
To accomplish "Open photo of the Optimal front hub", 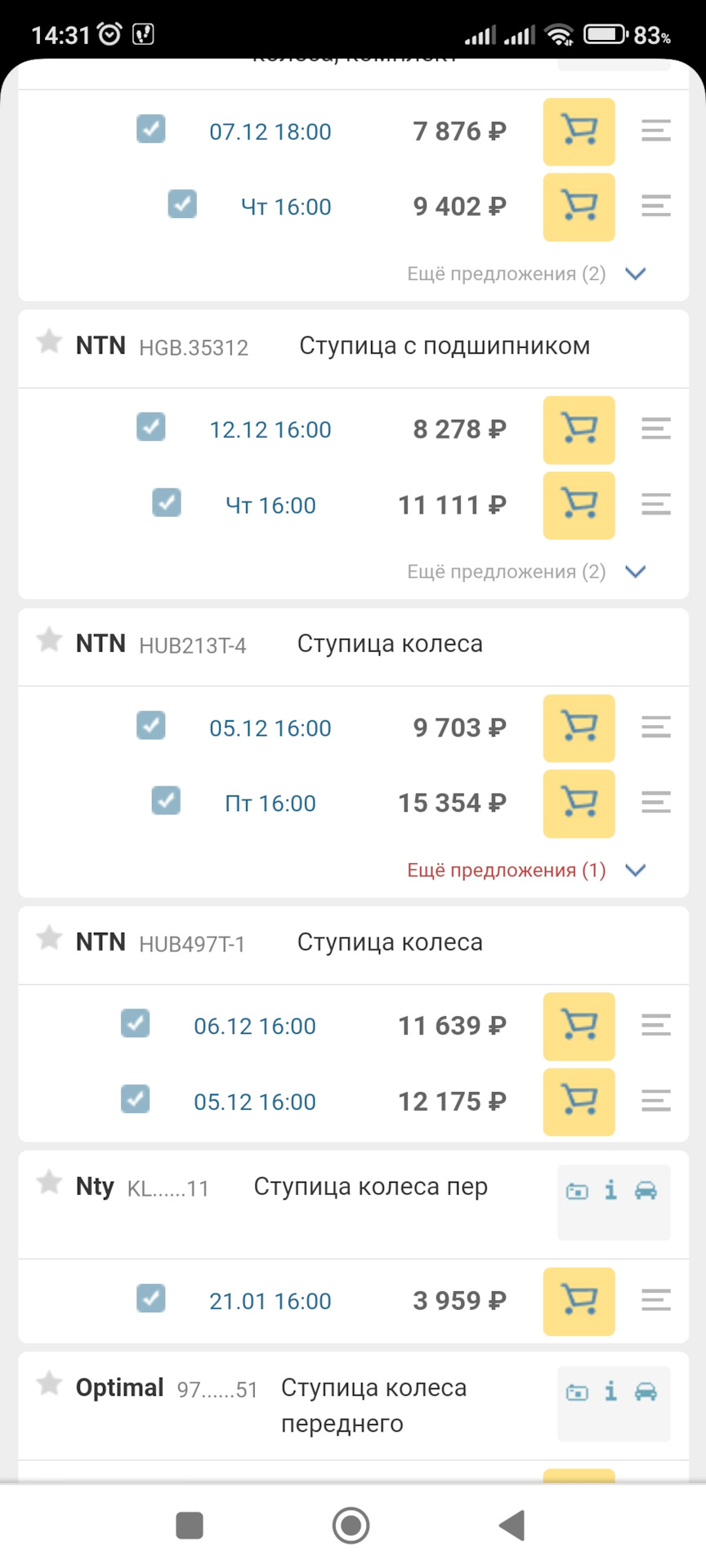I will tap(578, 1392).
